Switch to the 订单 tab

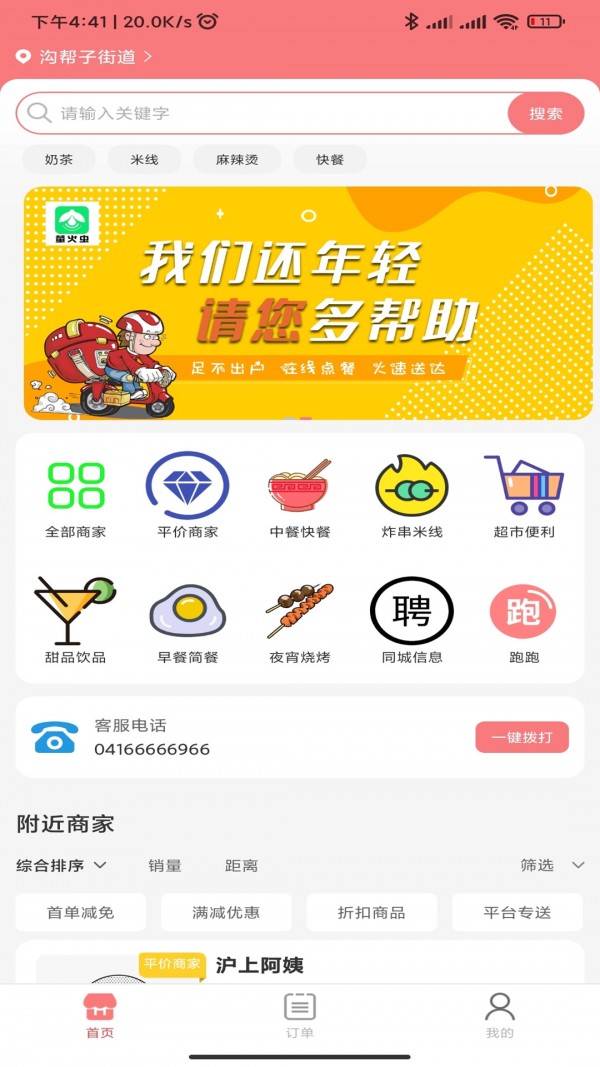pos(300,1015)
